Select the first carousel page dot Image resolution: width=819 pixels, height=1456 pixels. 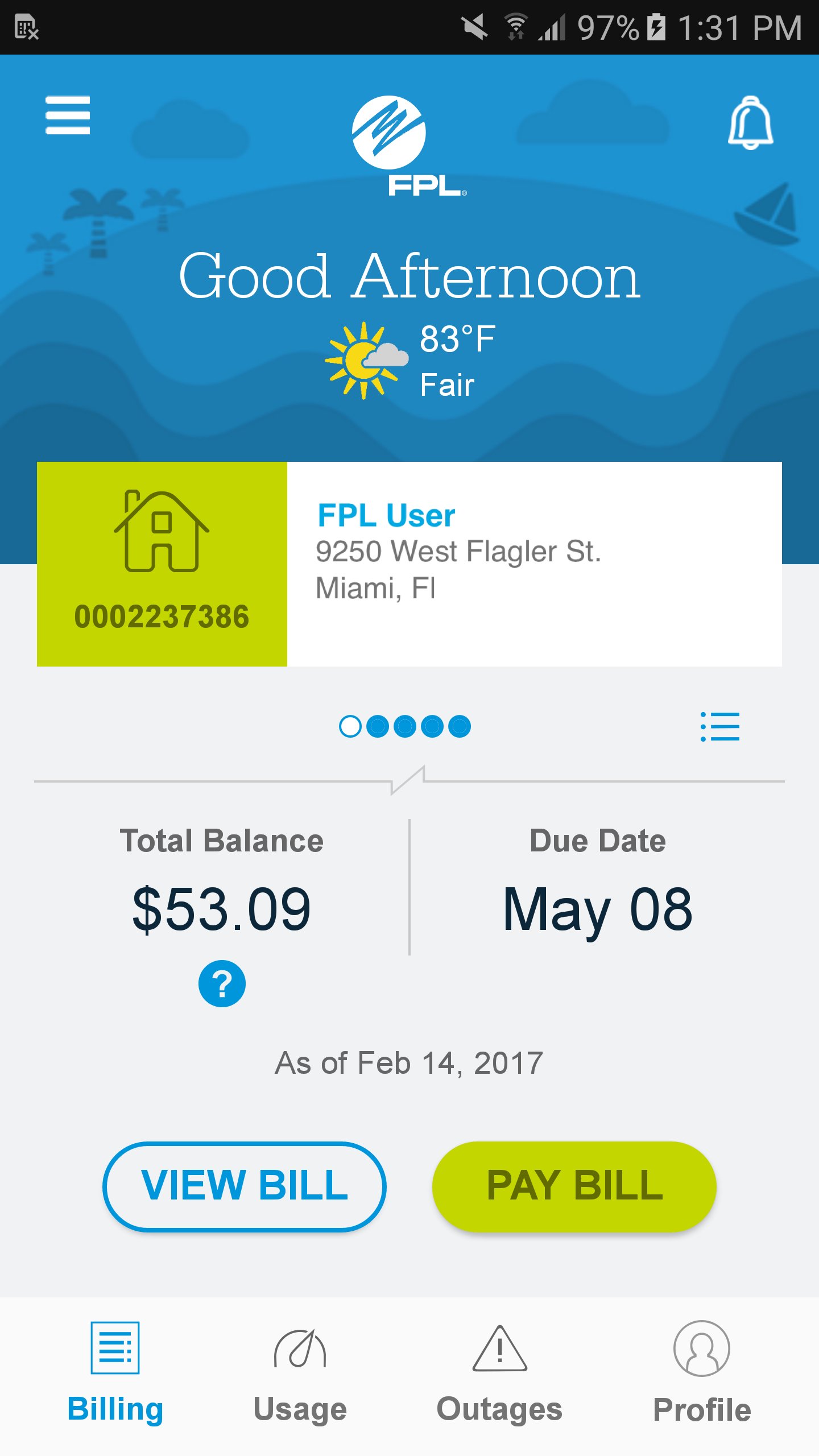350,726
